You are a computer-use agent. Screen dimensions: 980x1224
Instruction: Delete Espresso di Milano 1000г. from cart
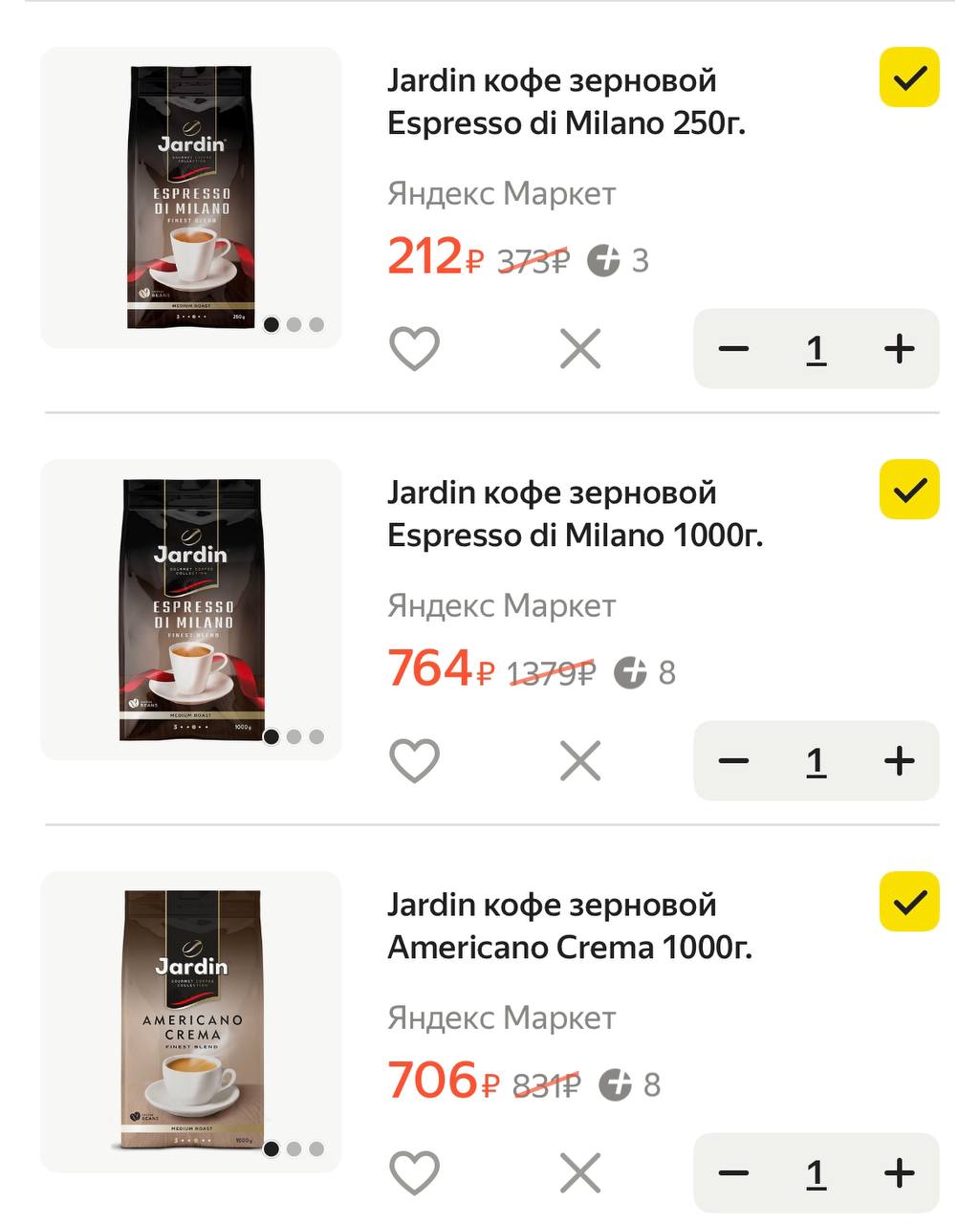[x=580, y=761]
